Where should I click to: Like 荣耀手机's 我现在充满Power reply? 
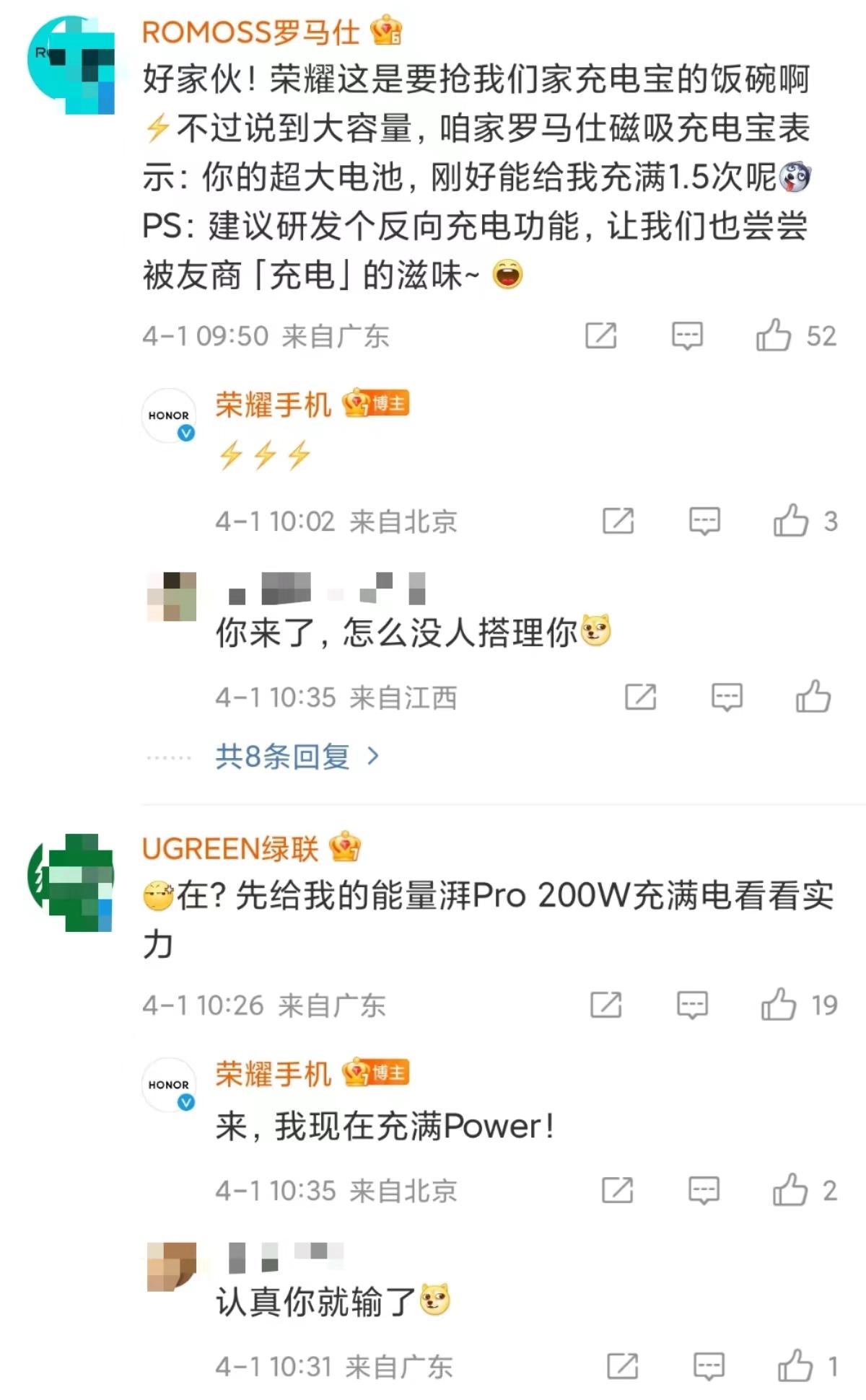tap(790, 1190)
